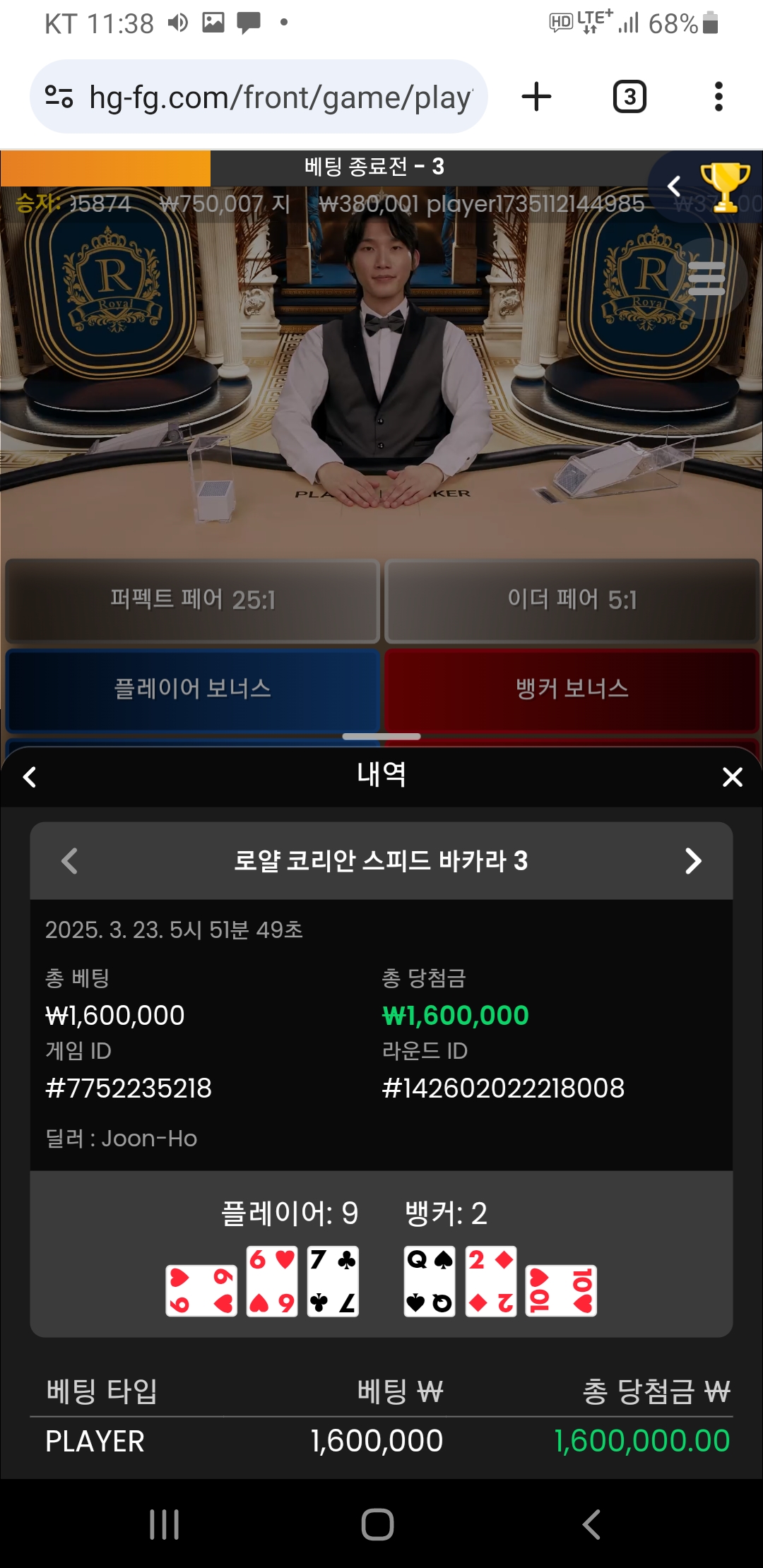763x1568 pixels.
Task: Expand the trophy winners panel
Action: click(706, 187)
